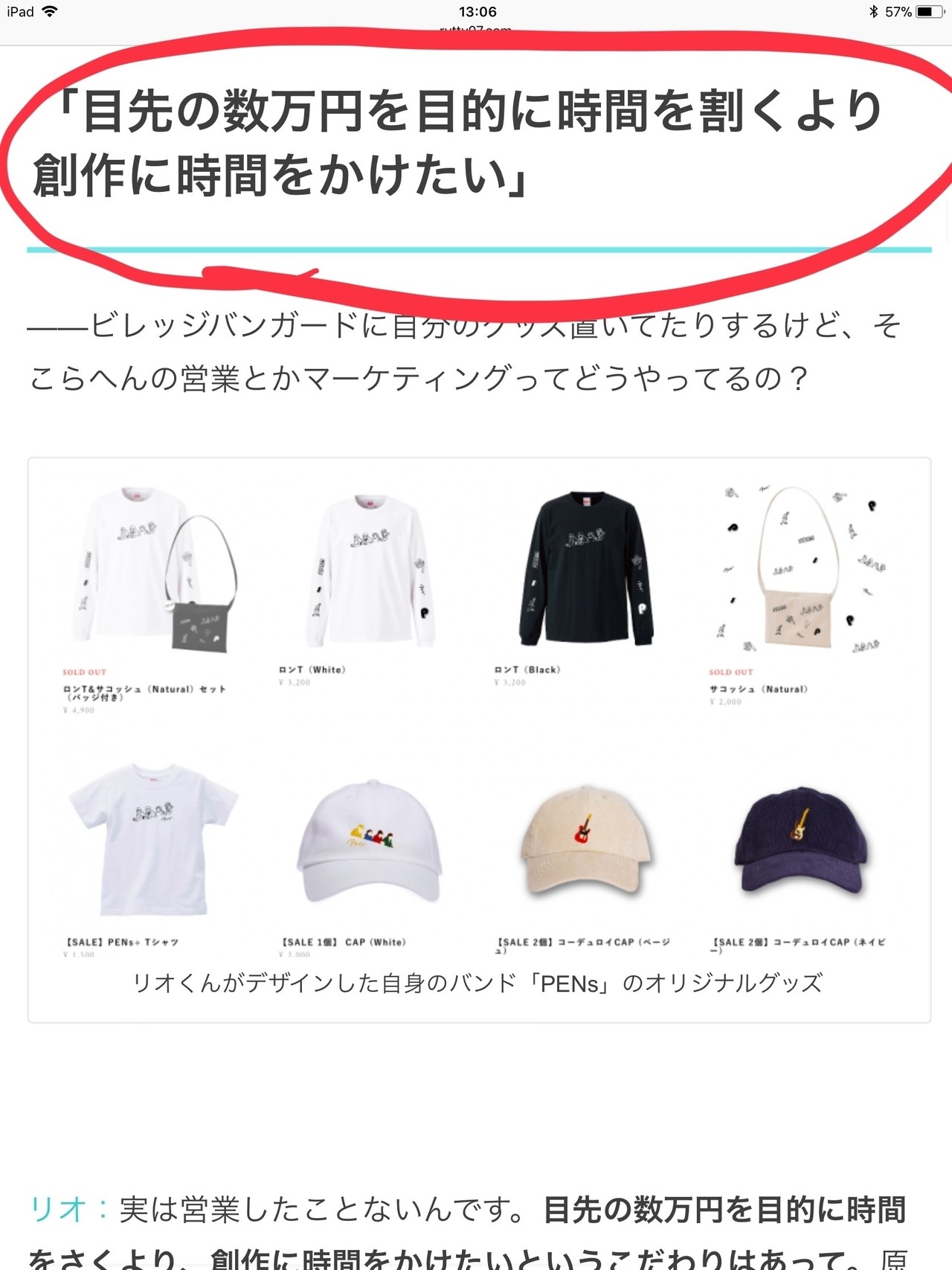Open the PENs original goods image
The height and width of the screenshot is (1270, 952).
pos(479,714)
